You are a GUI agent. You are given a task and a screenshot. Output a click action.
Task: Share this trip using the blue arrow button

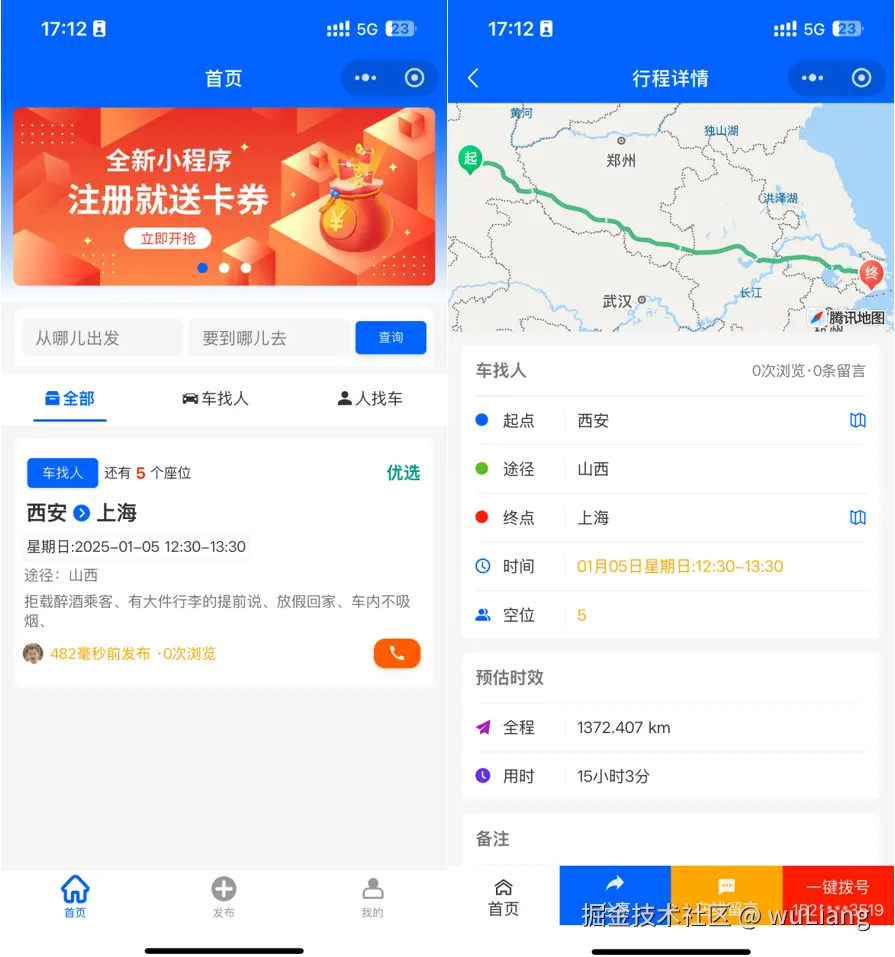tap(614, 893)
